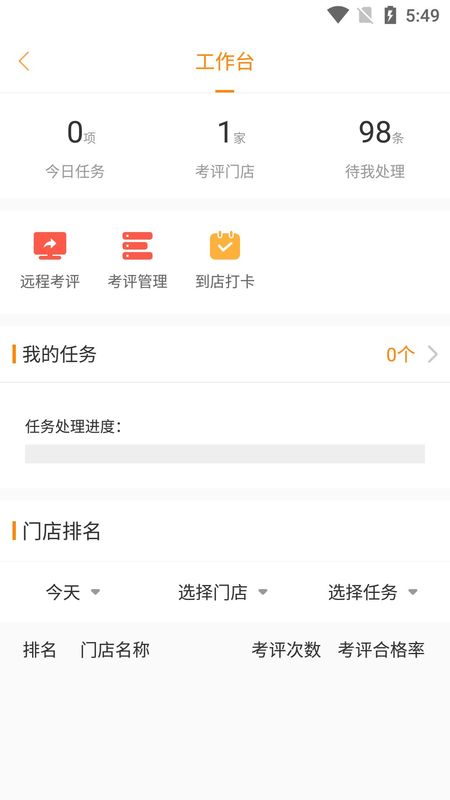Expand the 选择任务 task dropdown
Screen dimensions: 450x800
373,592
